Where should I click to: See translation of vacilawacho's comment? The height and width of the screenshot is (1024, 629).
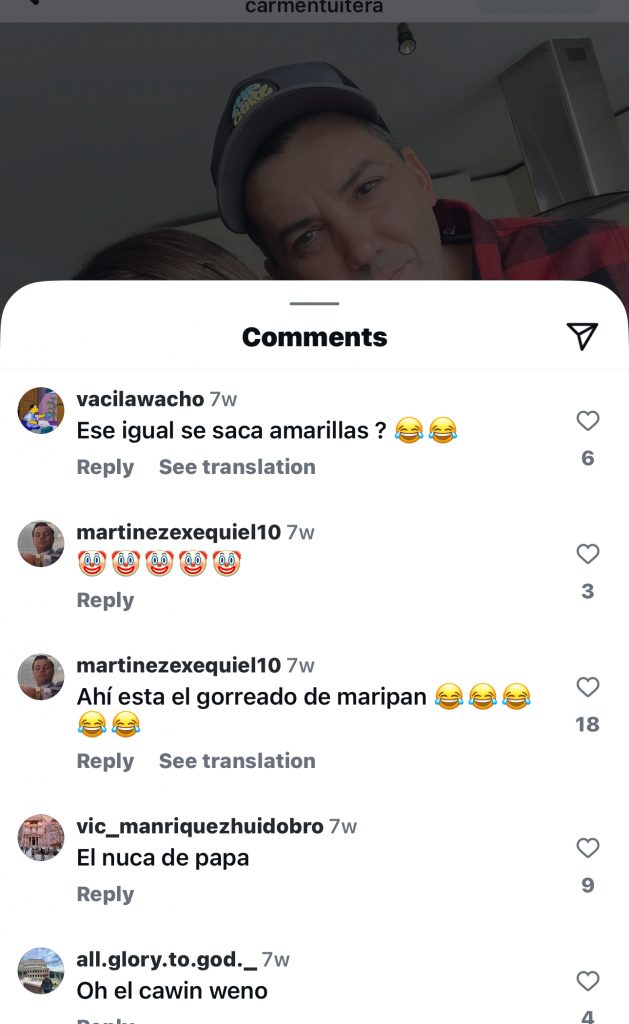coord(237,467)
